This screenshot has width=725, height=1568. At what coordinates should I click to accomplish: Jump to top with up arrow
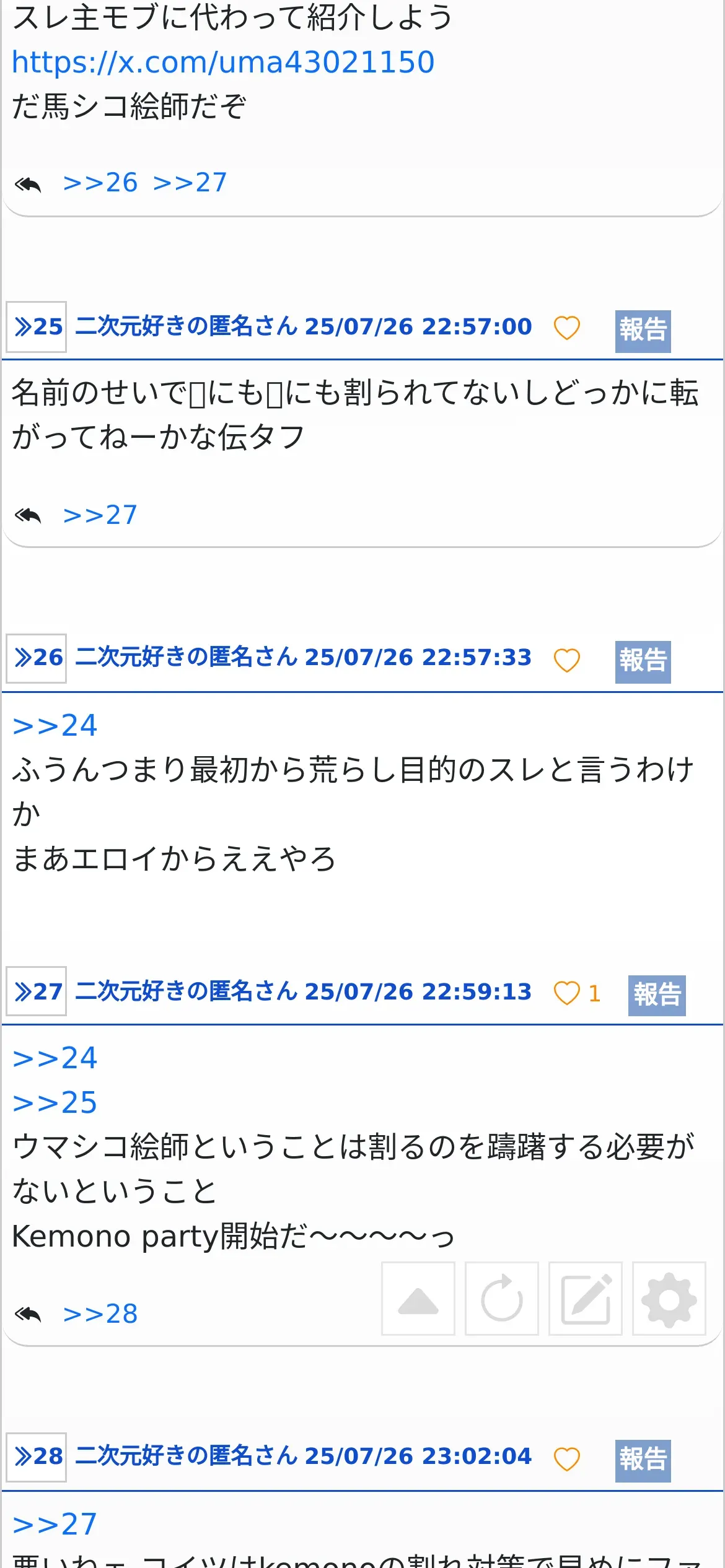coord(418,1299)
